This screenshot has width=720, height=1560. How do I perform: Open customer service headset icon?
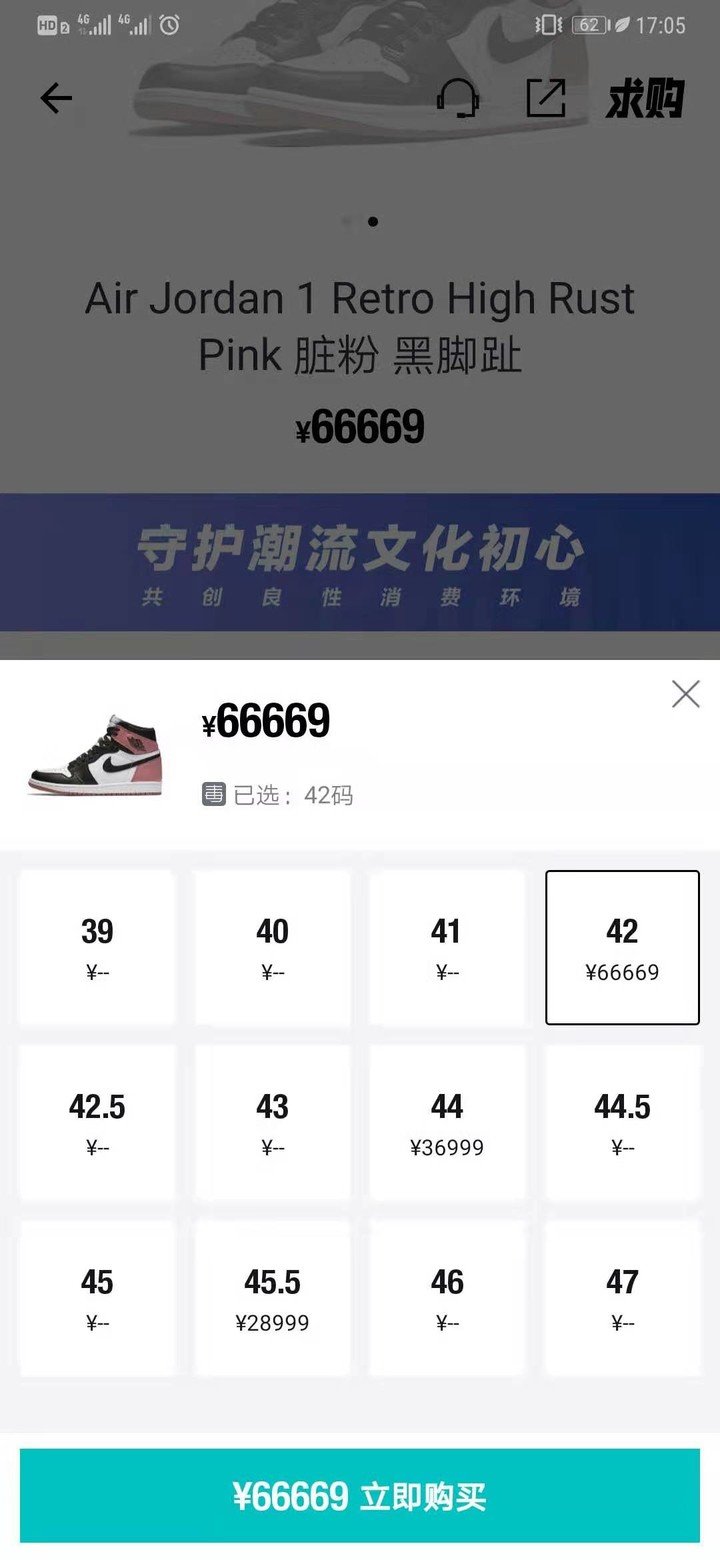pos(458,98)
